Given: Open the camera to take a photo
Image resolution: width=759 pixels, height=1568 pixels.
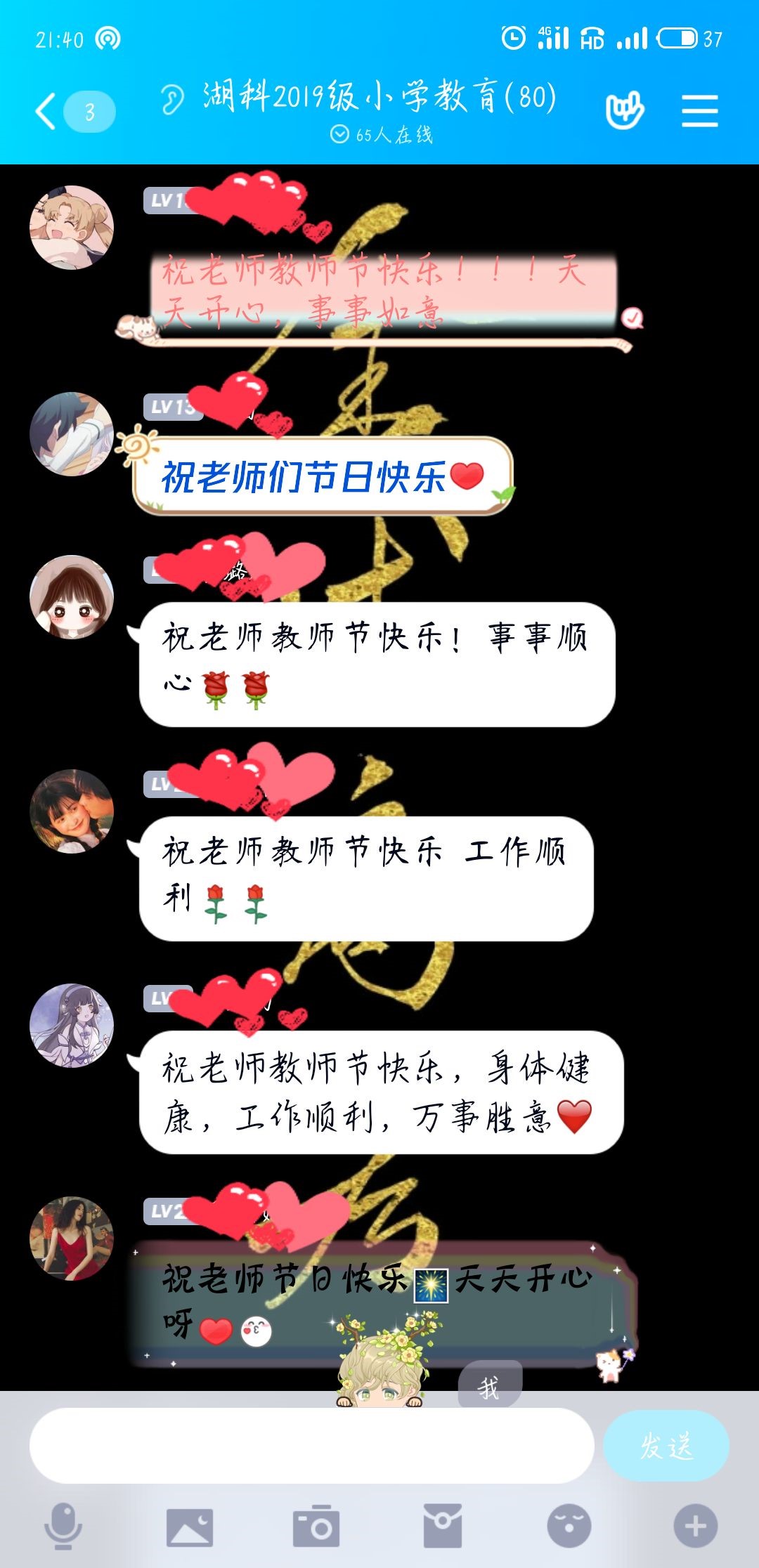Looking at the screenshot, I should point(316,1526).
